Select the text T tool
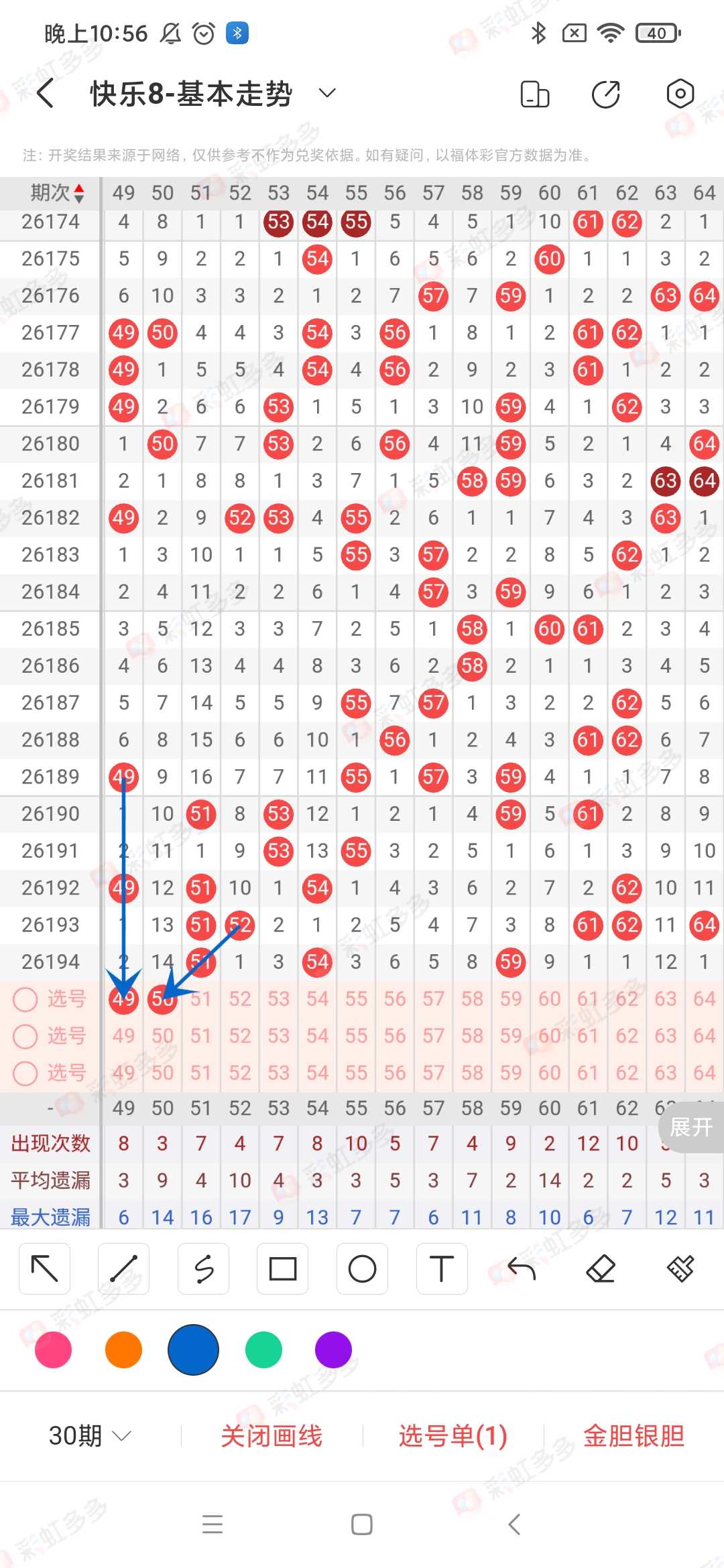This screenshot has width=724, height=1568. (x=441, y=1268)
